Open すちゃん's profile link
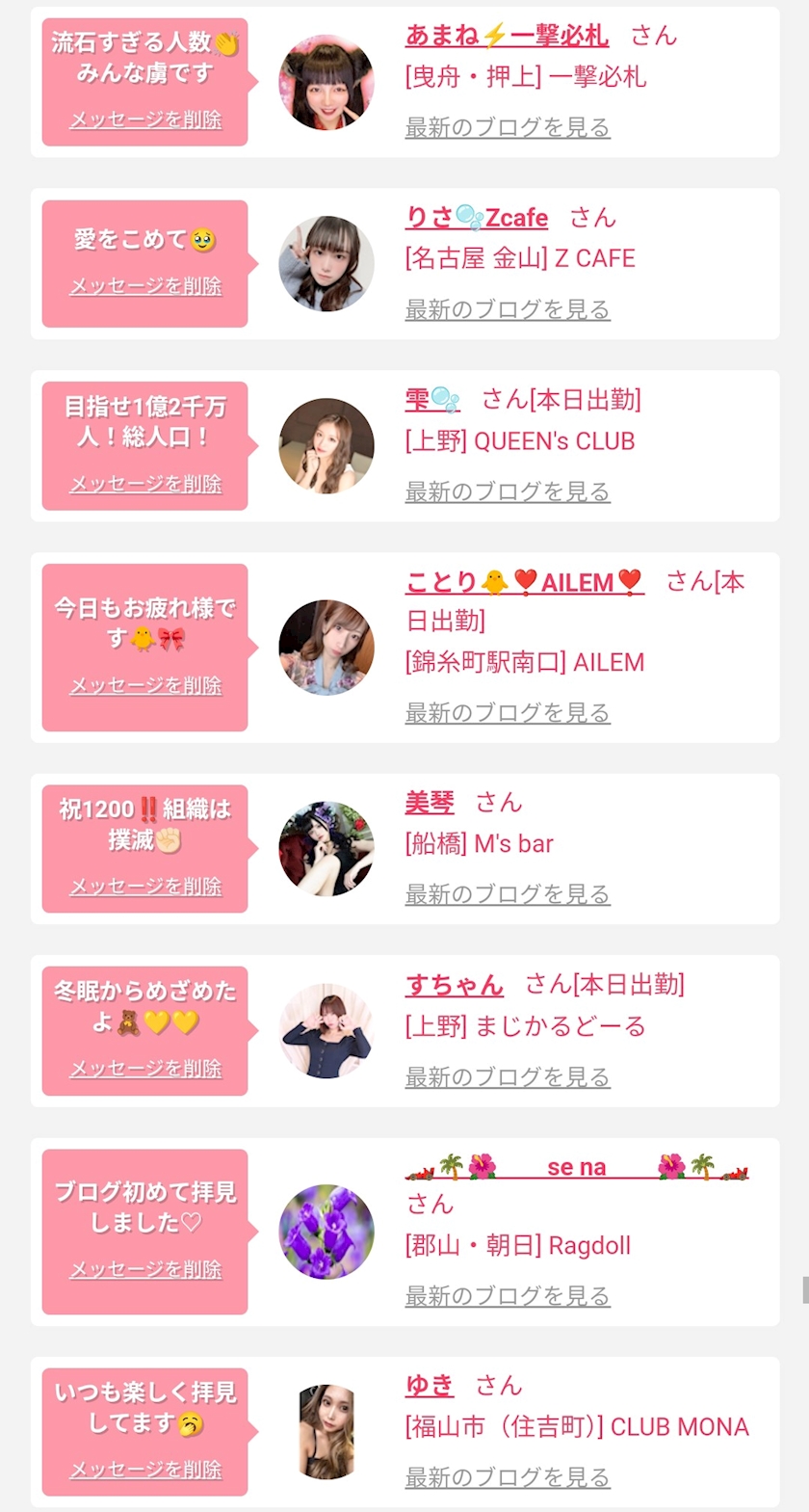 click(x=455, y=985)
